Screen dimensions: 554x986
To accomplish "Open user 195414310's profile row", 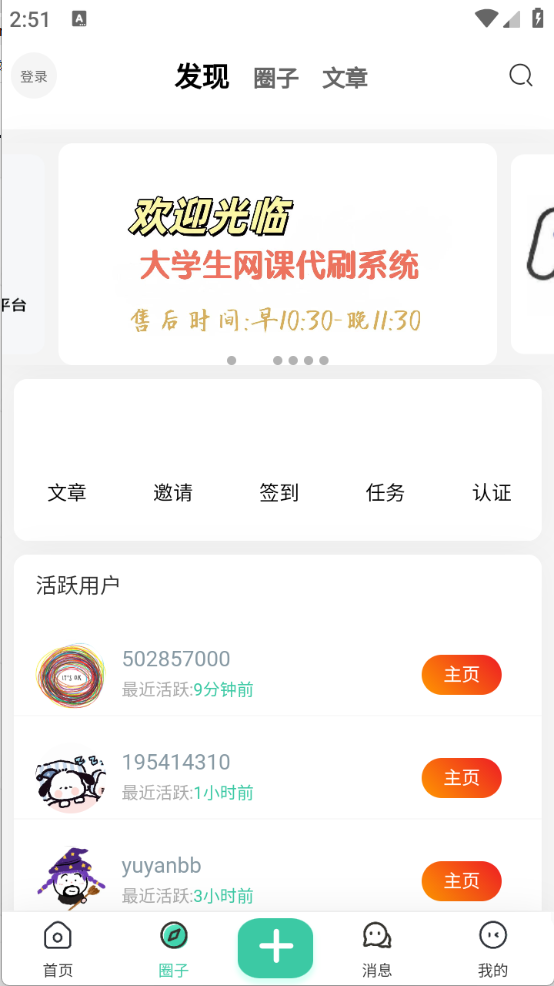I will 277,768.
